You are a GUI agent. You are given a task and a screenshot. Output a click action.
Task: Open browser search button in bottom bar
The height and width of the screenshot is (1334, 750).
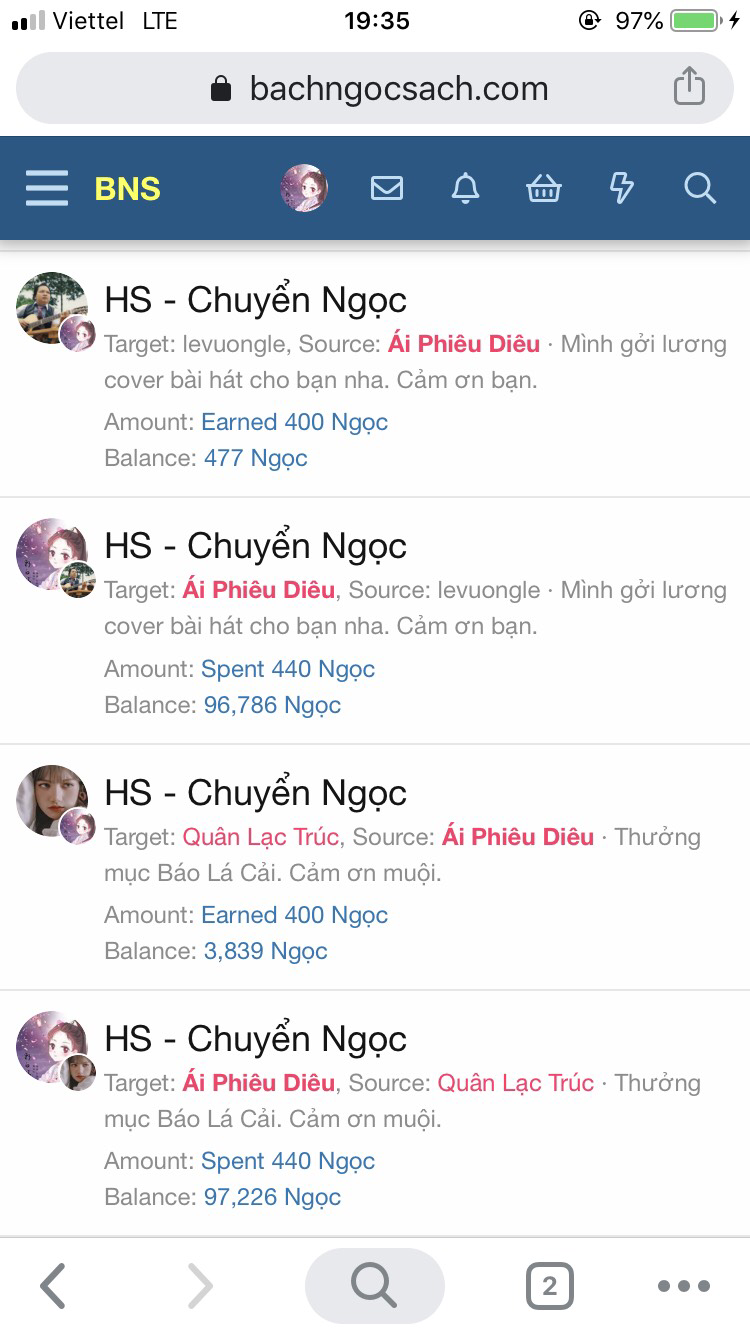374,1286
